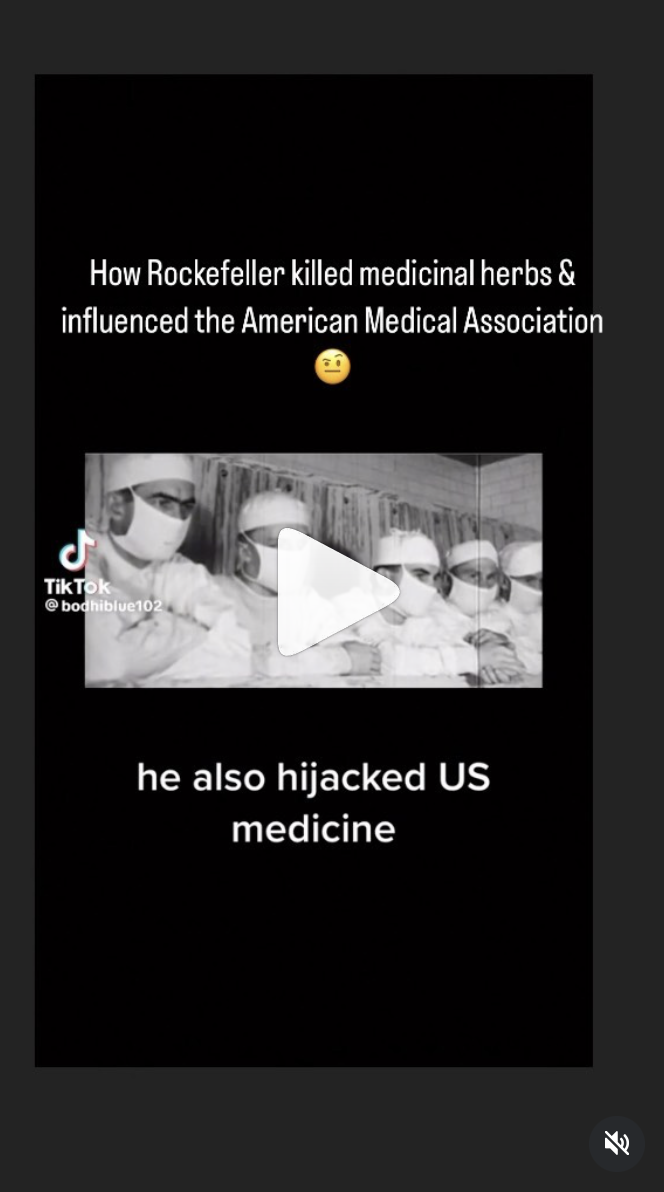Play the Rockefeller video
Screen dimensions: 664x1192
pyautogui.click(x=333, y=591)
